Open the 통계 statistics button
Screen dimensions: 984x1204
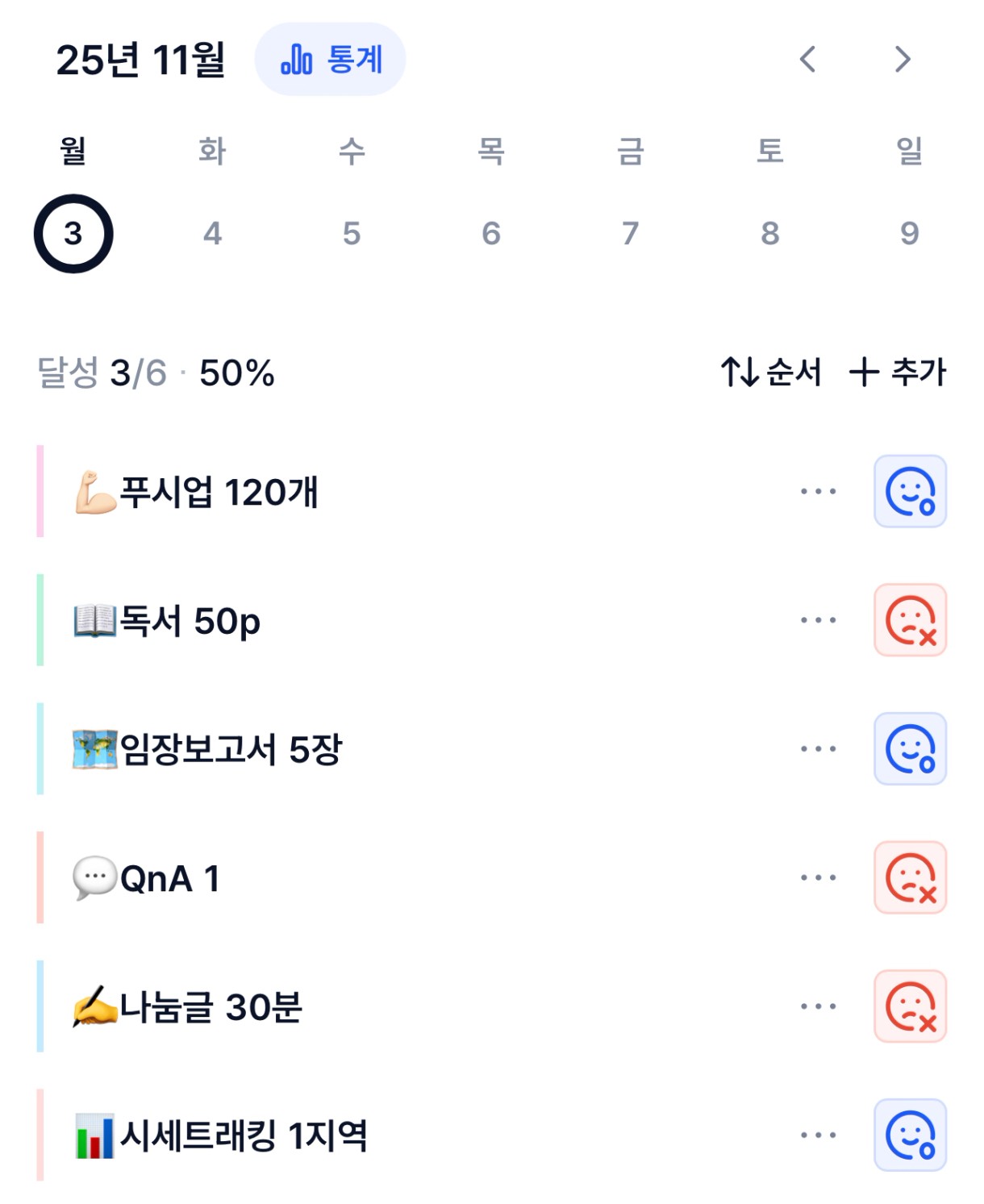(x=330, y=60)
